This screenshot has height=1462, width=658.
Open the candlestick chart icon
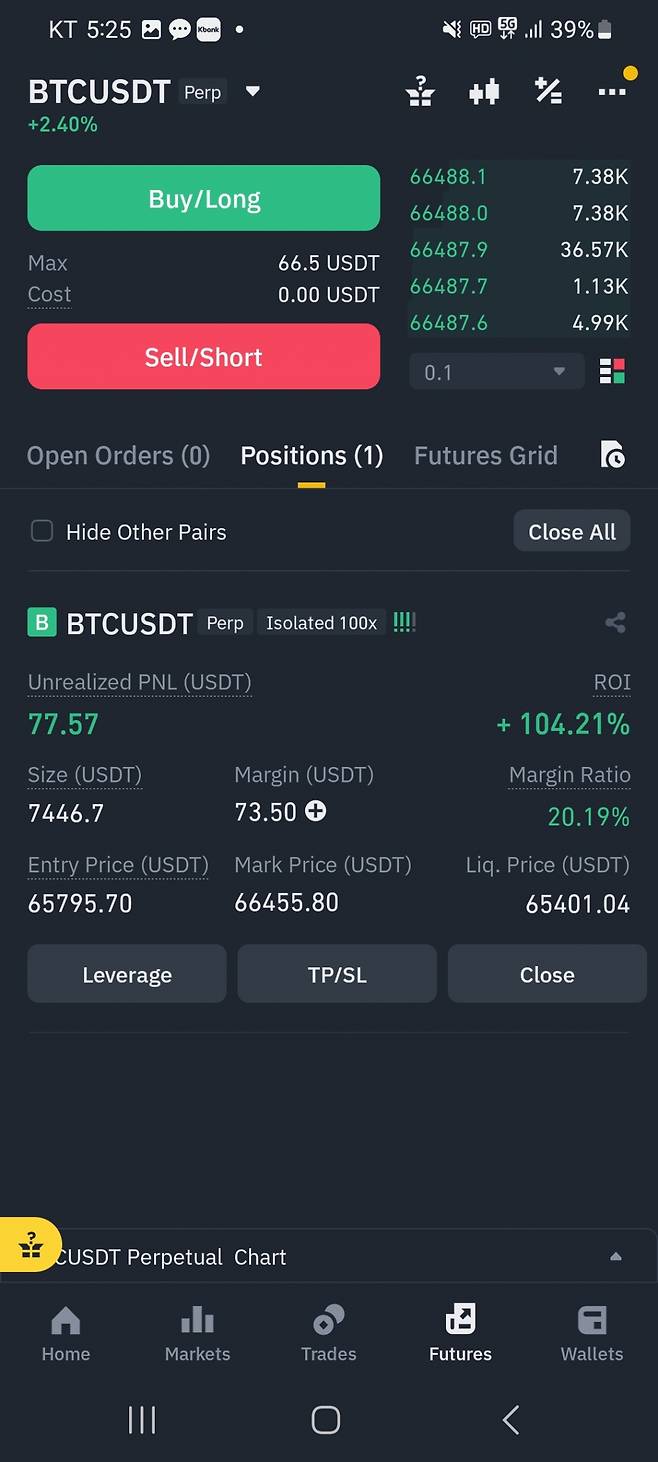(x=484, y=92)
